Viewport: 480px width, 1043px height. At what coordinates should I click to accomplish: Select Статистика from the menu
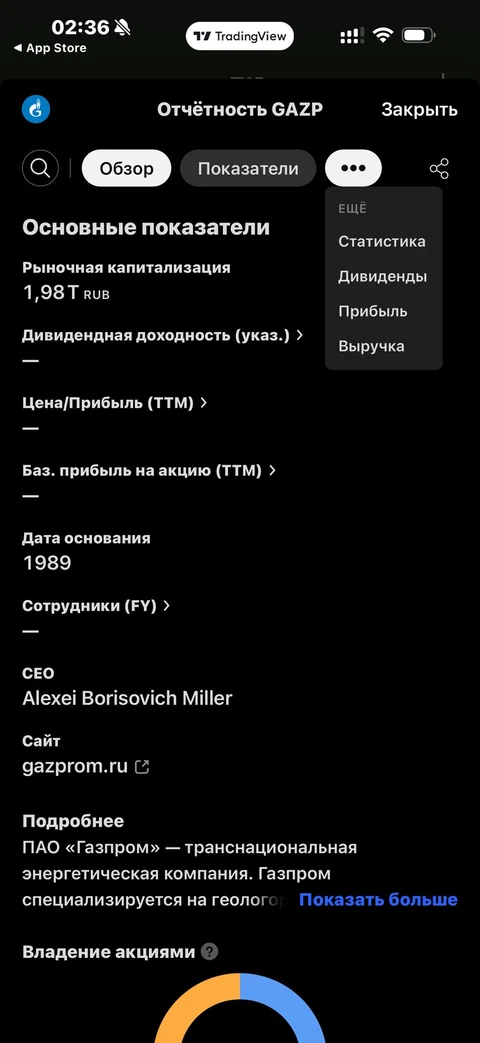[x=382, y=241]
